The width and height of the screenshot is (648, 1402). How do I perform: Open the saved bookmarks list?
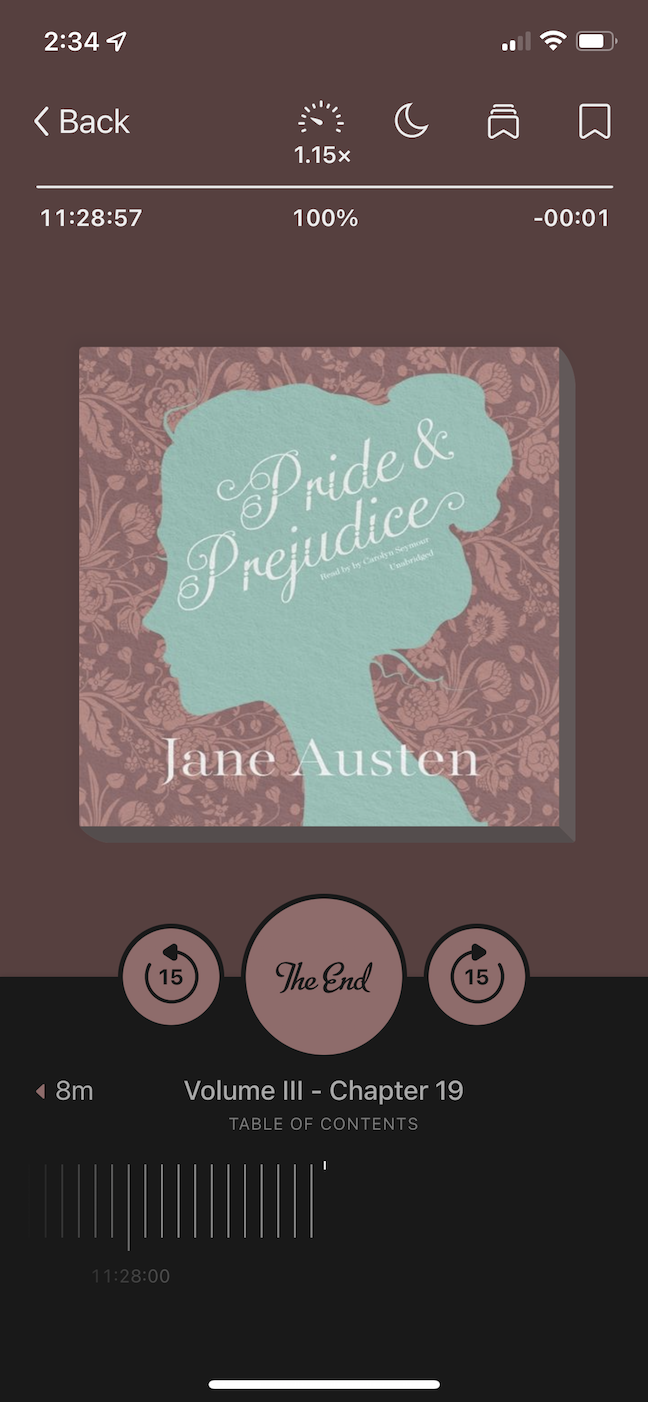[503, 122]
